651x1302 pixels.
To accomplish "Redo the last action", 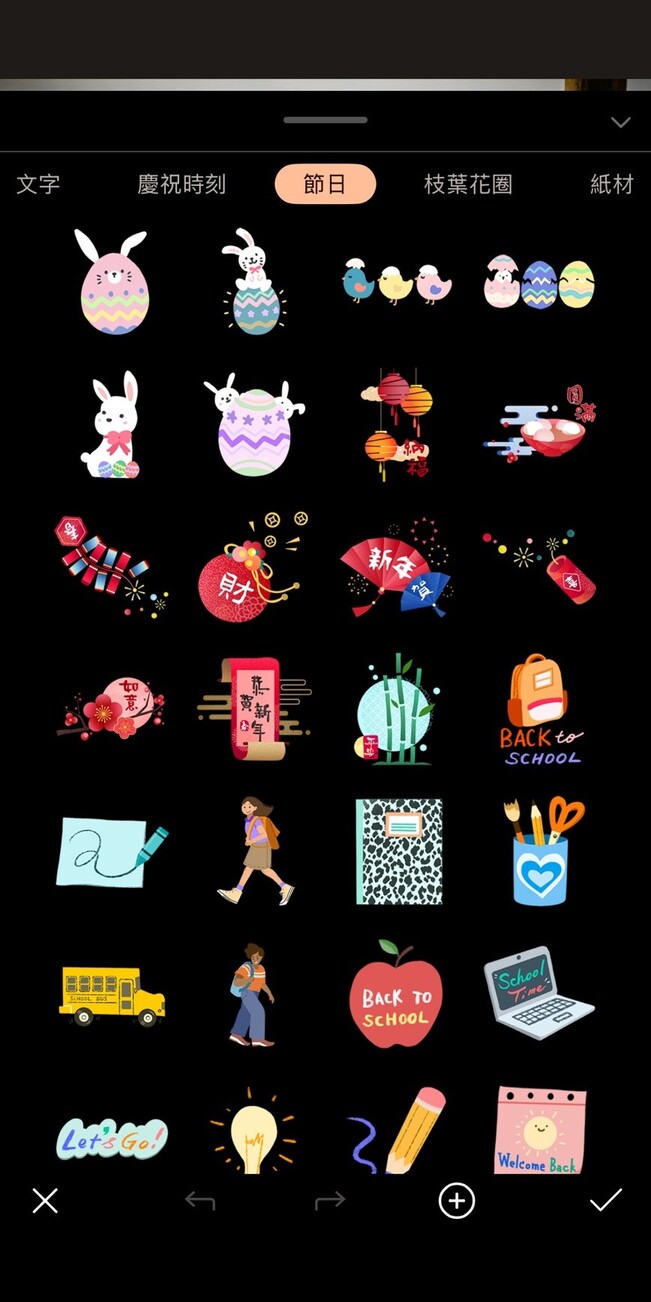I will [x=330, y=1200].
